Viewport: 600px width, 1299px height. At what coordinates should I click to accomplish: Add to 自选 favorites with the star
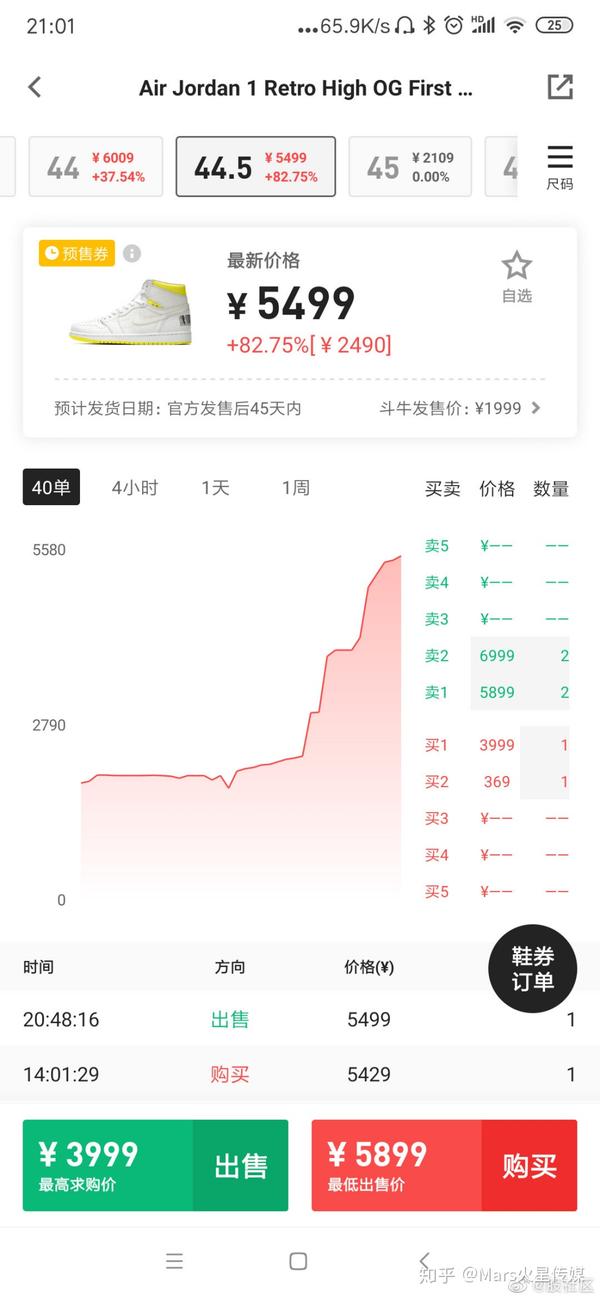[516, 277]
